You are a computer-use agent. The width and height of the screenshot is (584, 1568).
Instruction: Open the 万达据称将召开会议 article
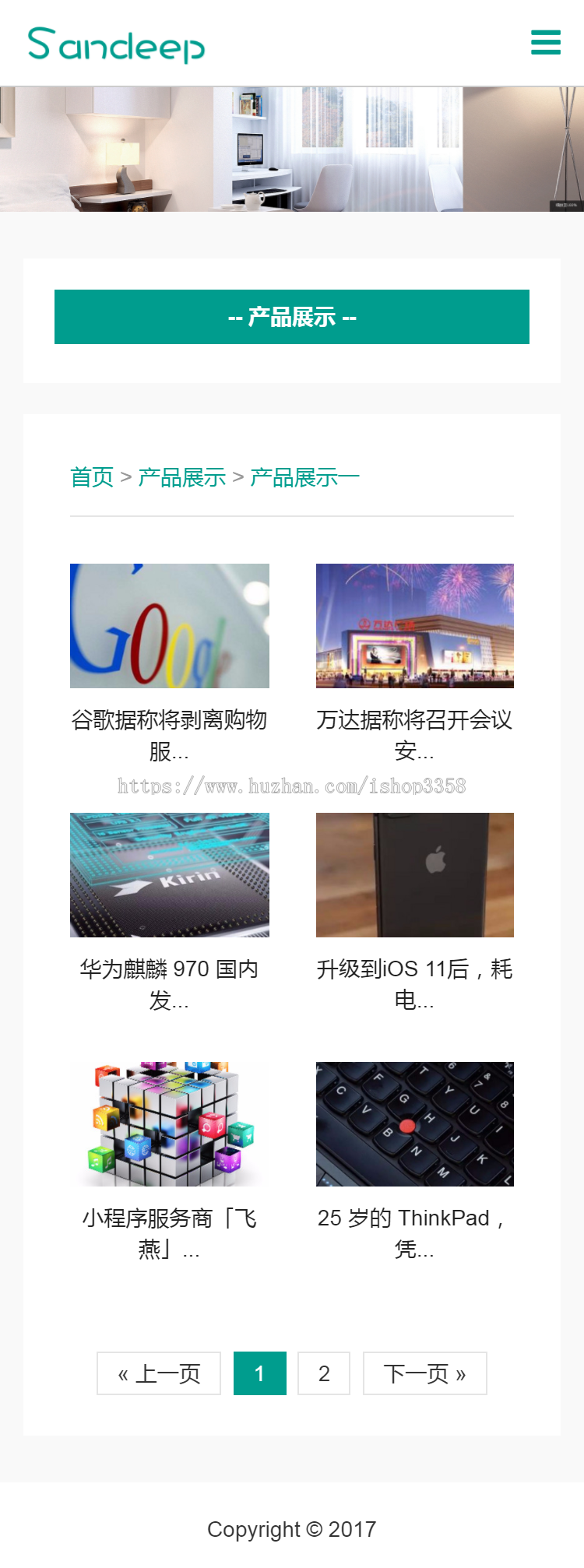point(414,734)
